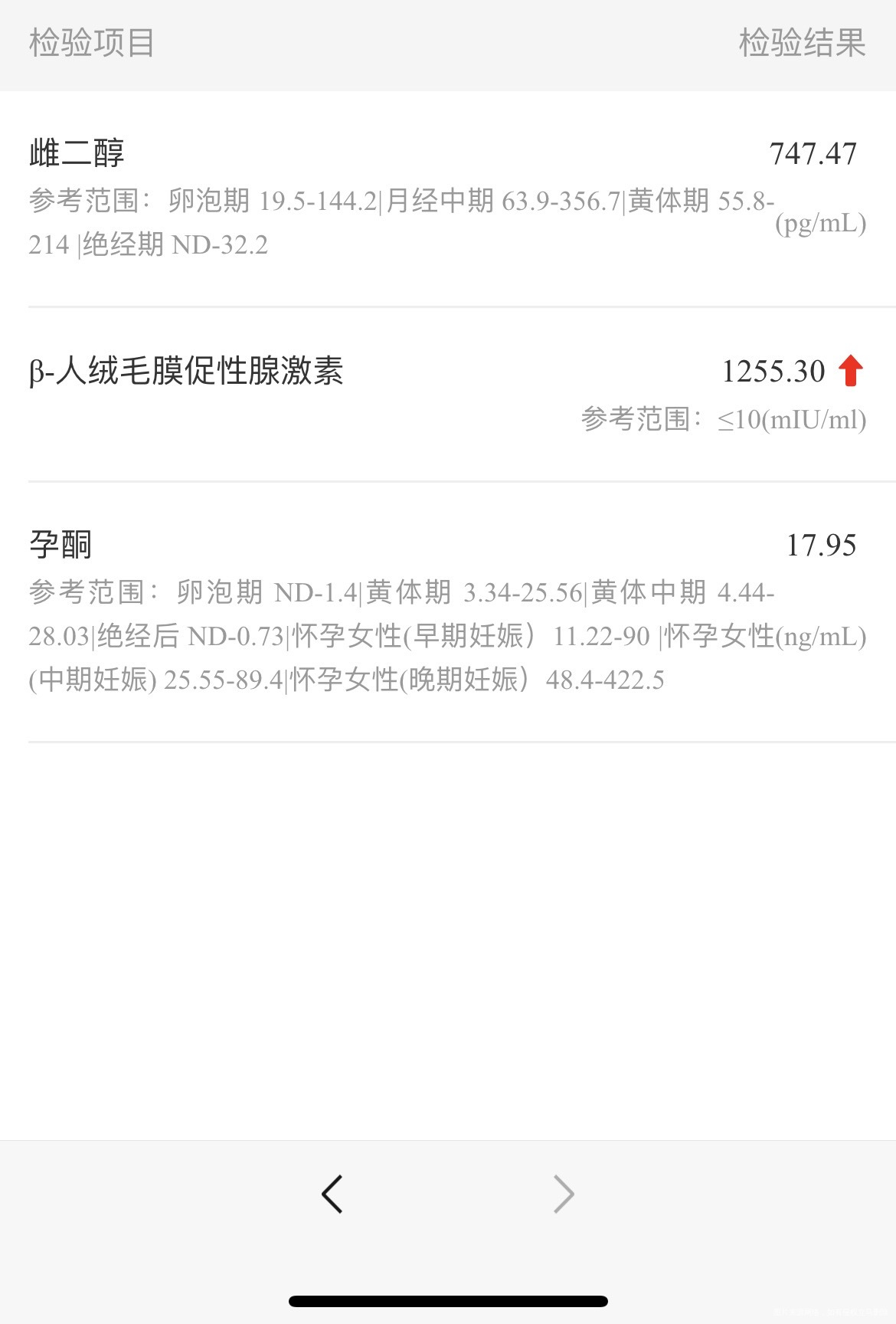896x1324 pixels.
Task: Tap the β-人绒毛膜促性腺激素 test name
Action: [x=187, y=371]
